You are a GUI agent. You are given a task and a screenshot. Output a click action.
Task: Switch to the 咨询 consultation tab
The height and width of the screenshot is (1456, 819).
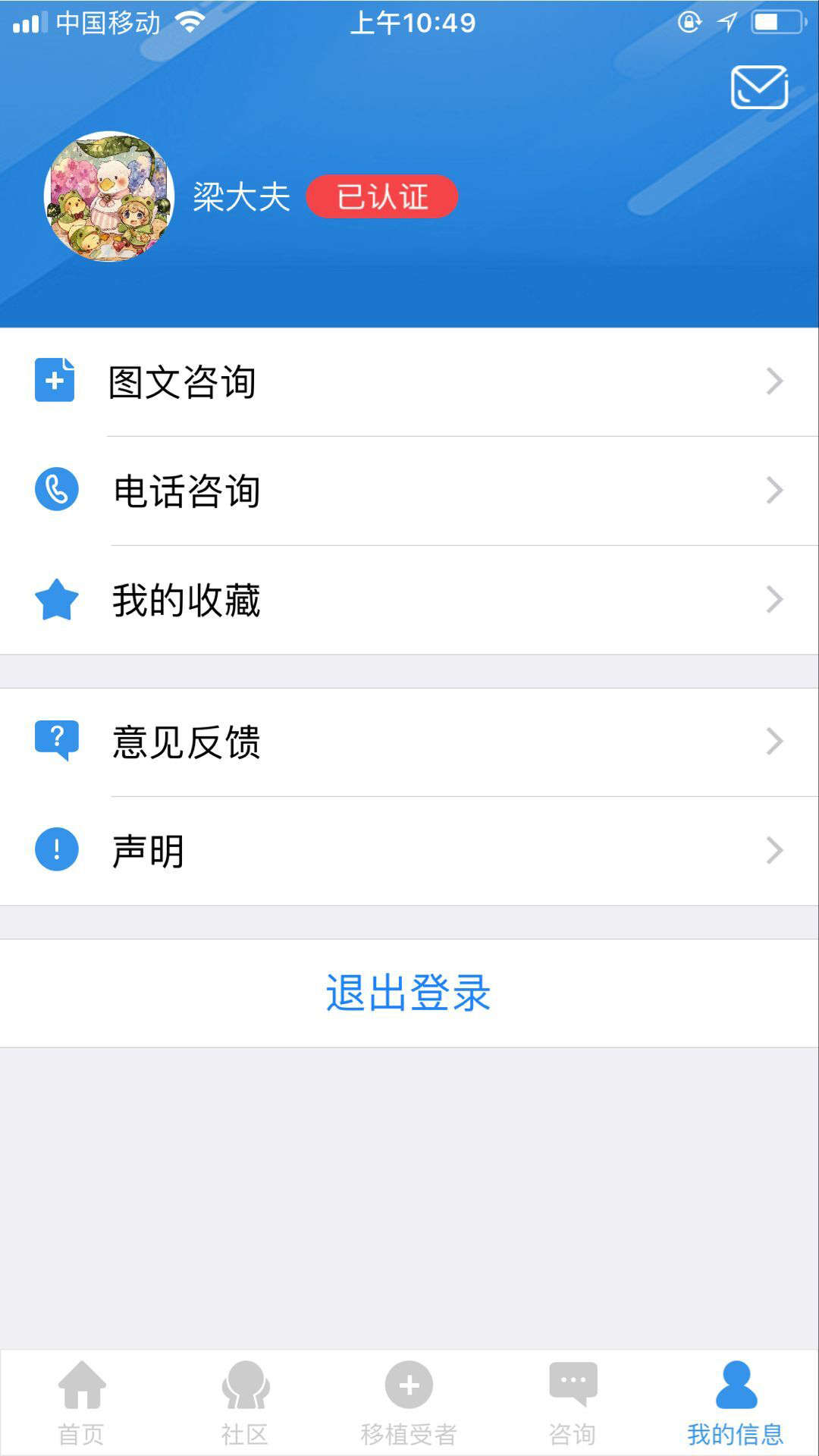573,1403
